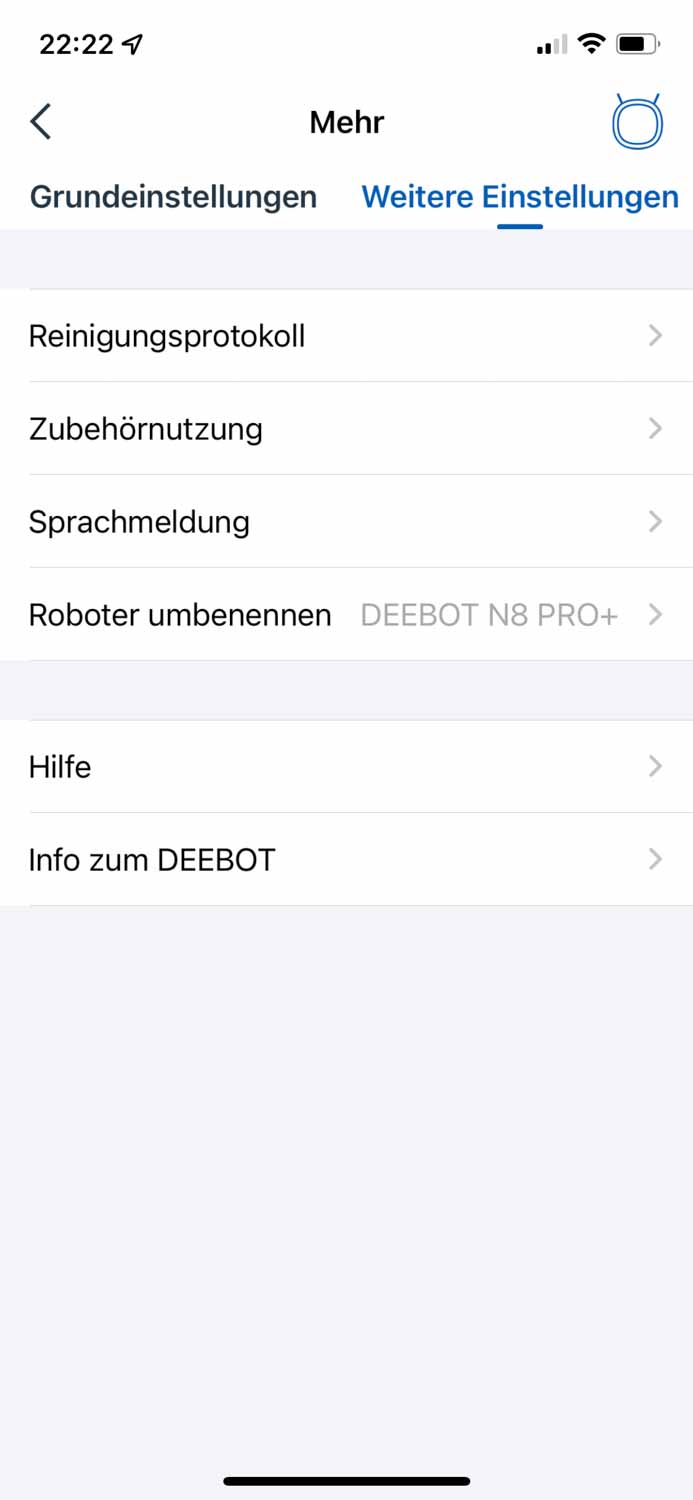This screenshot has height=1500, width=693.
Task: Switch to the Grundeinstellungen tab
Action: click(x=173, y=197)
